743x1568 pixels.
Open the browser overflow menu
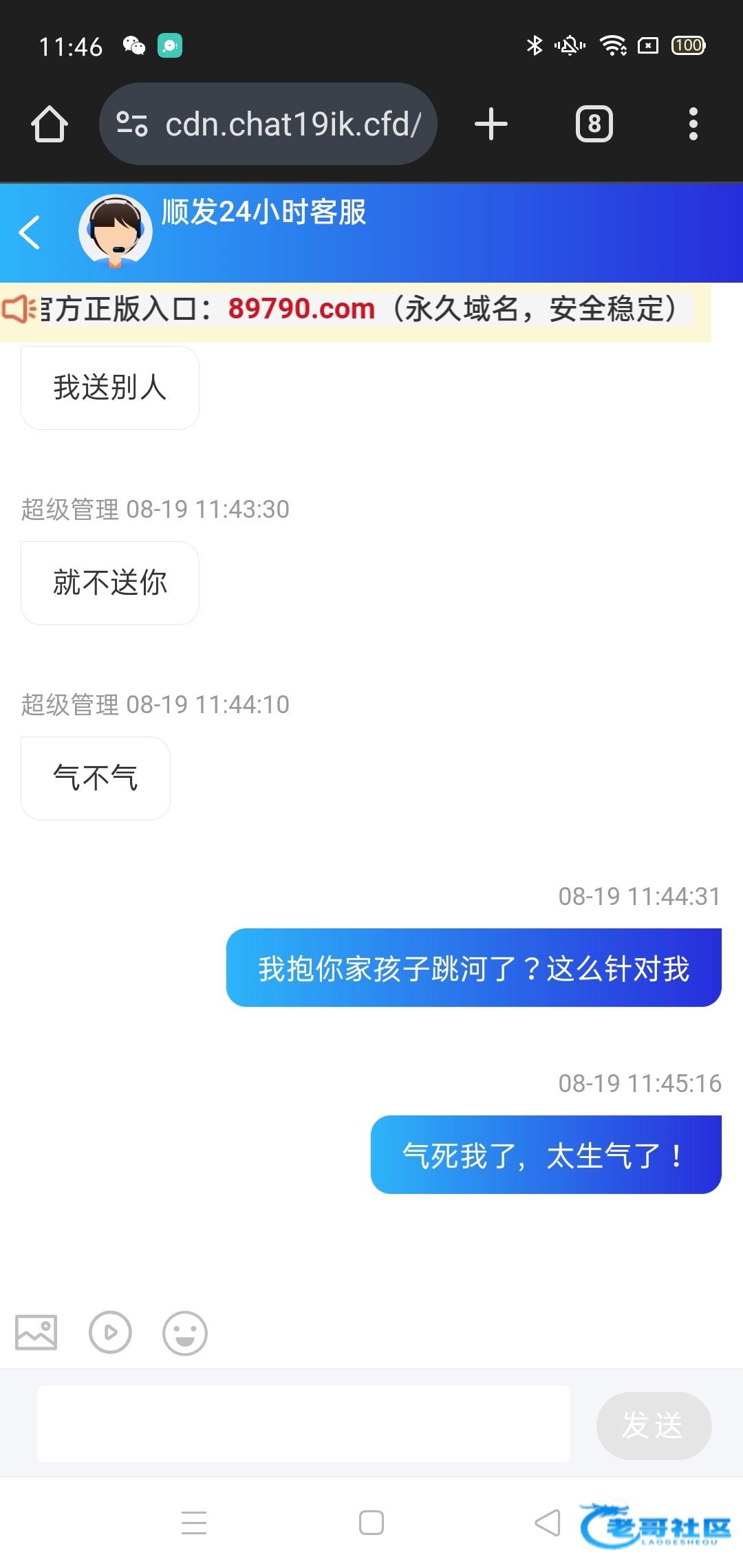[693, 124]
